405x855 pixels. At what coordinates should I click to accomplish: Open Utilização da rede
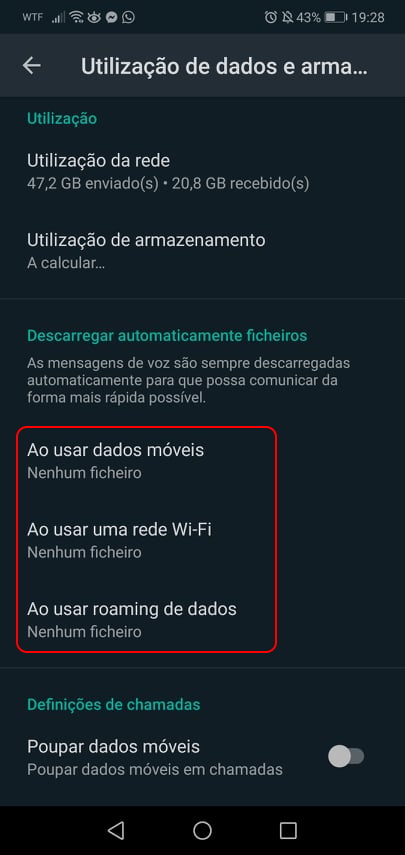point(202,172)
